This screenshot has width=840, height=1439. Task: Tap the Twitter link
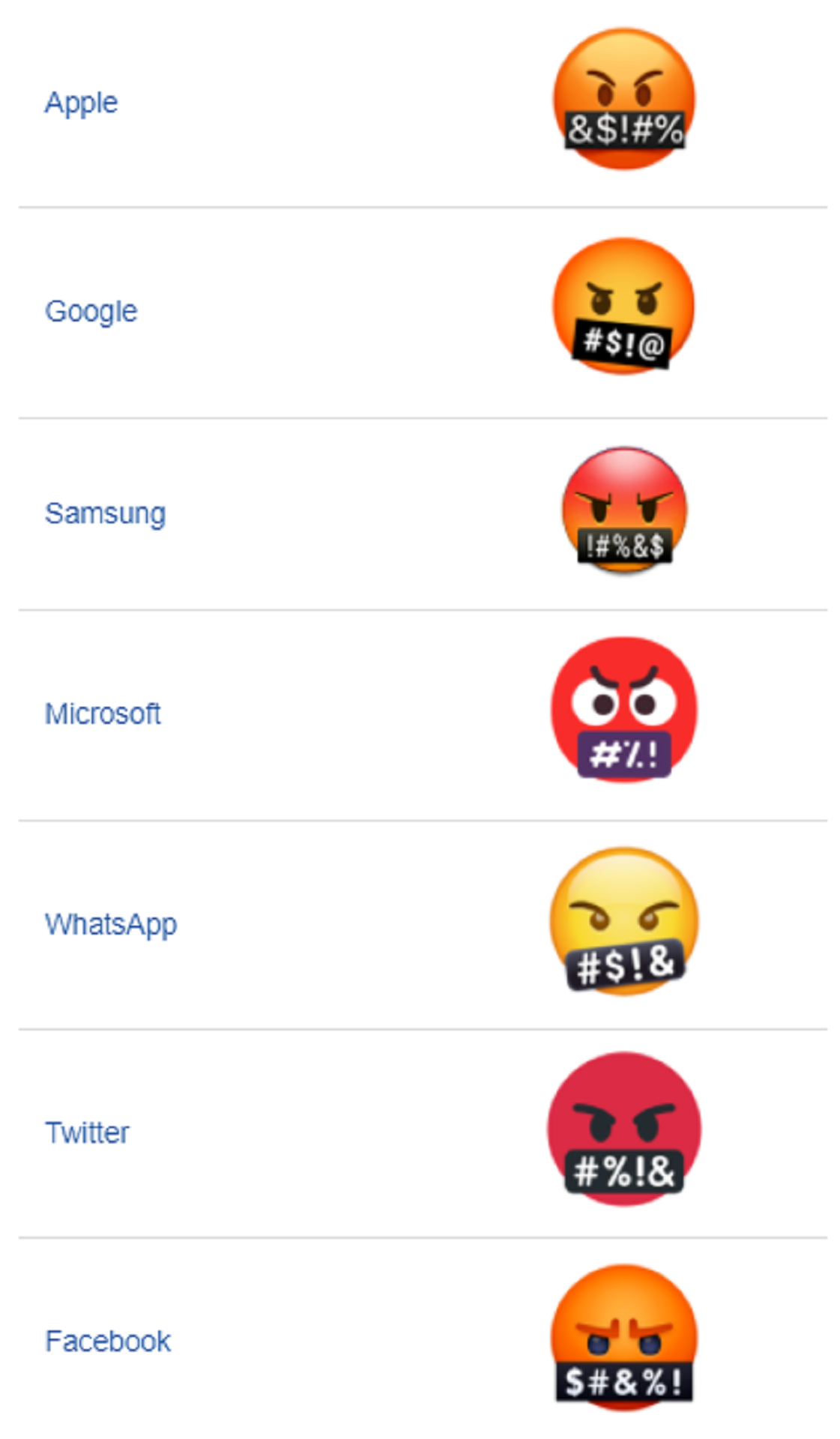pyautogui.click(x=87, y=1132)
